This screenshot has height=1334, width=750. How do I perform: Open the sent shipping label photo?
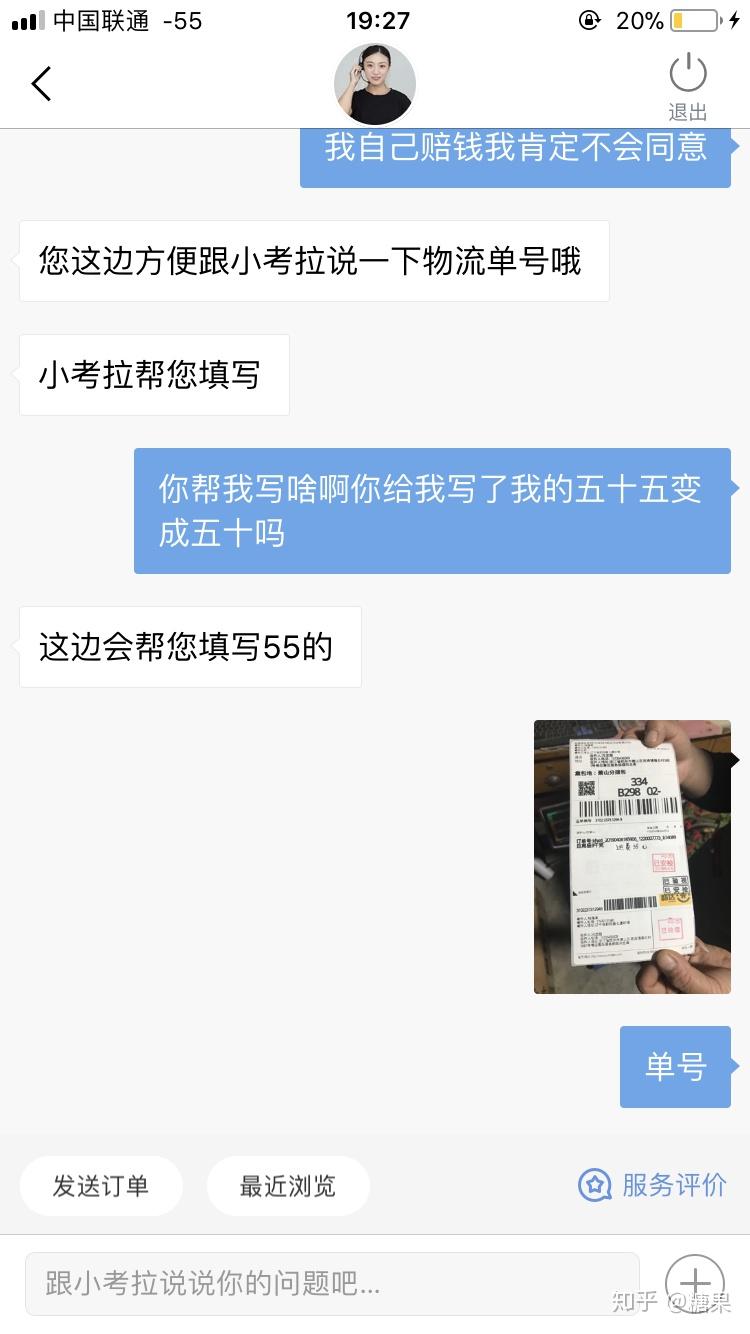point(632,856)
